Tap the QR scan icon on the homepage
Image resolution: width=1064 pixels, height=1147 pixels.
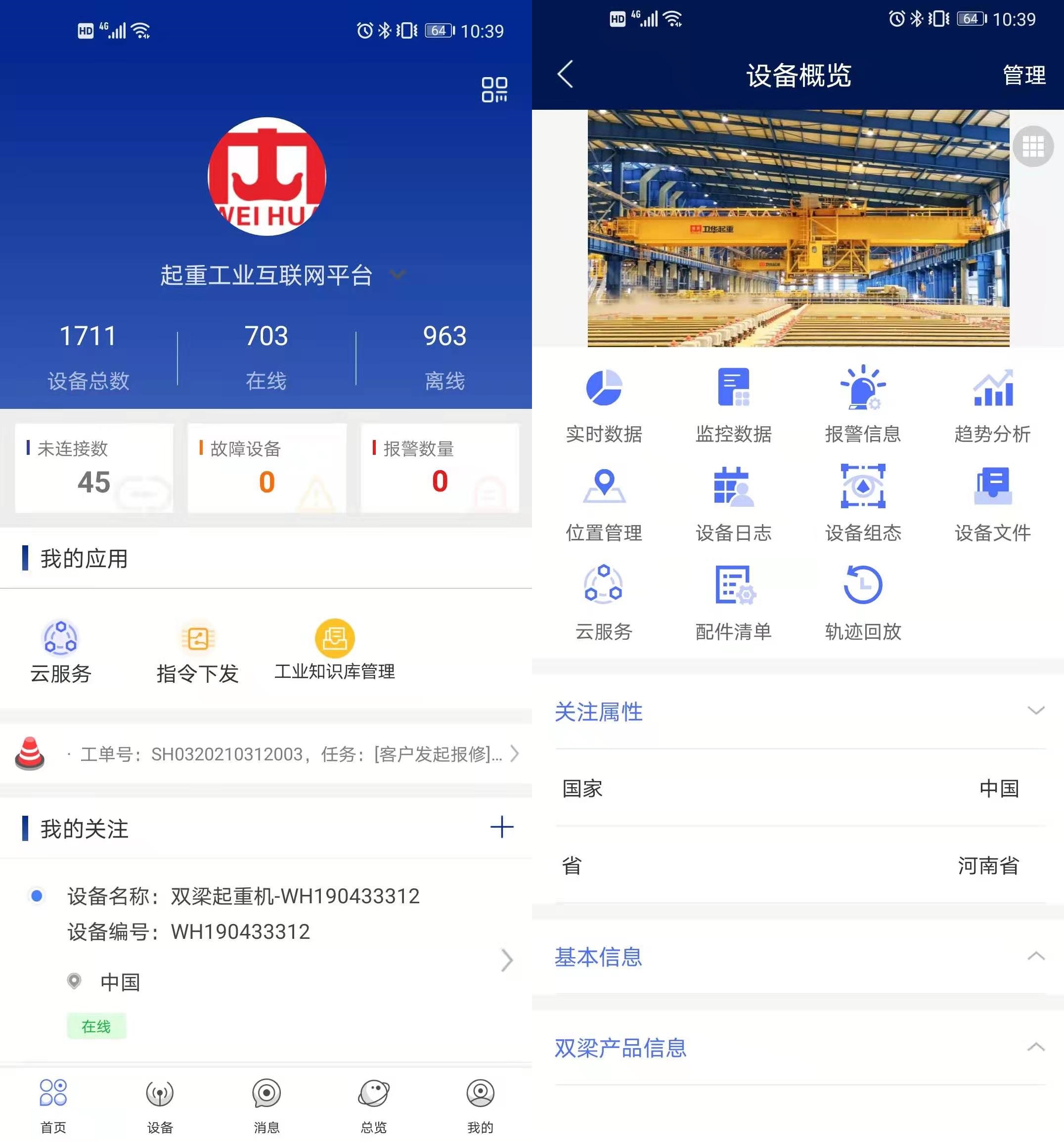tap(494, 90)
